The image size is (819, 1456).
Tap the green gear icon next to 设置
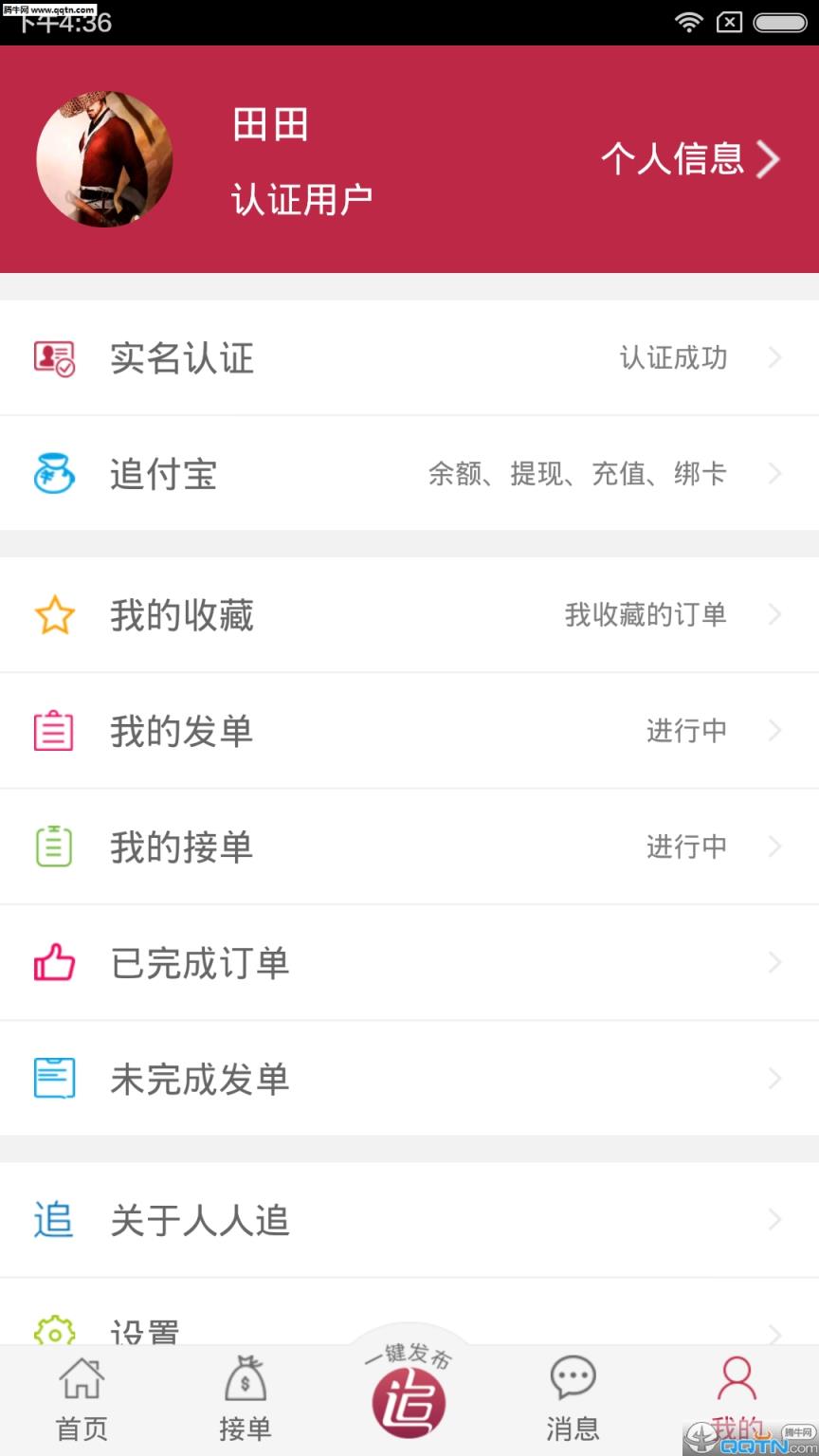pyautogui.click(x=54, y=1329)
